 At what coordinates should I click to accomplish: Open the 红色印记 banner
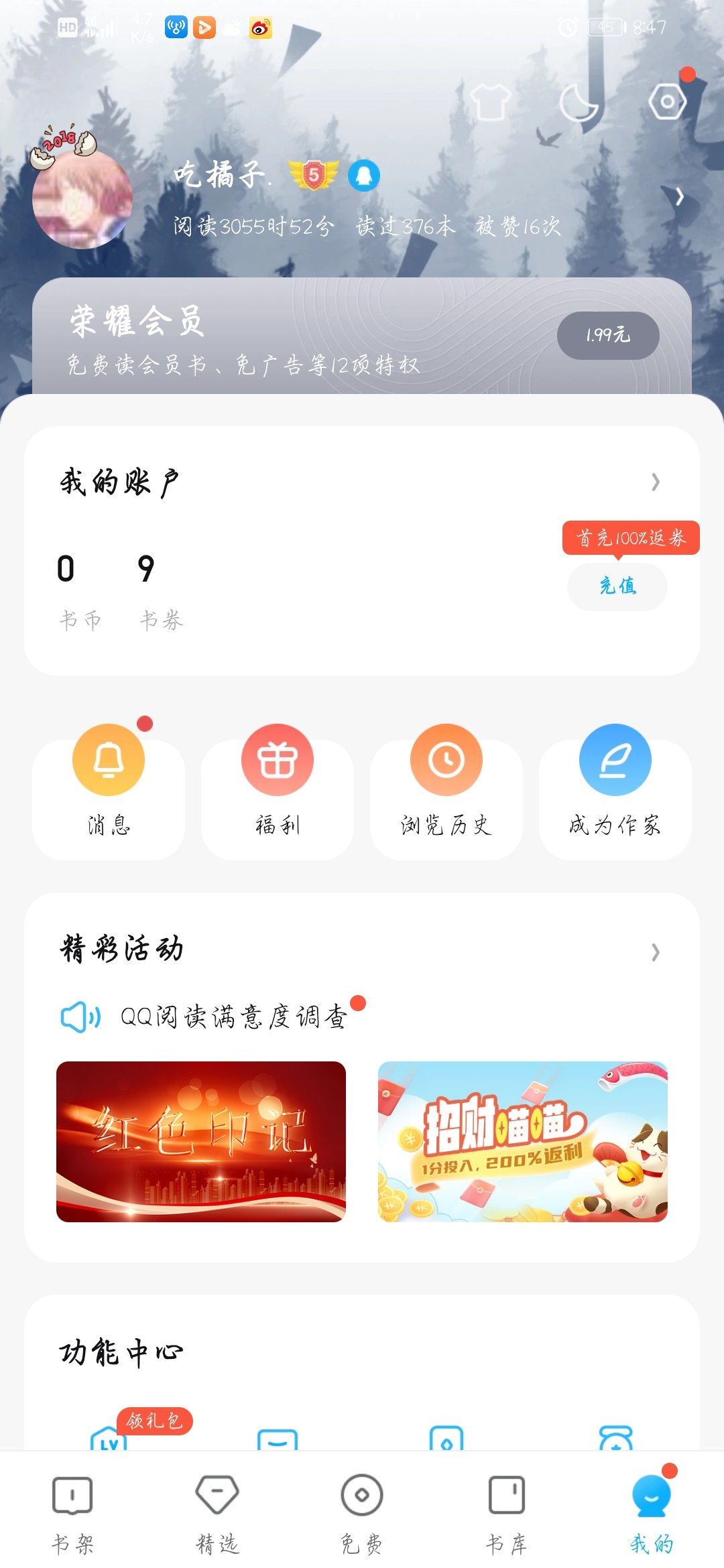pyautogui.click(x=201, y=1142)
